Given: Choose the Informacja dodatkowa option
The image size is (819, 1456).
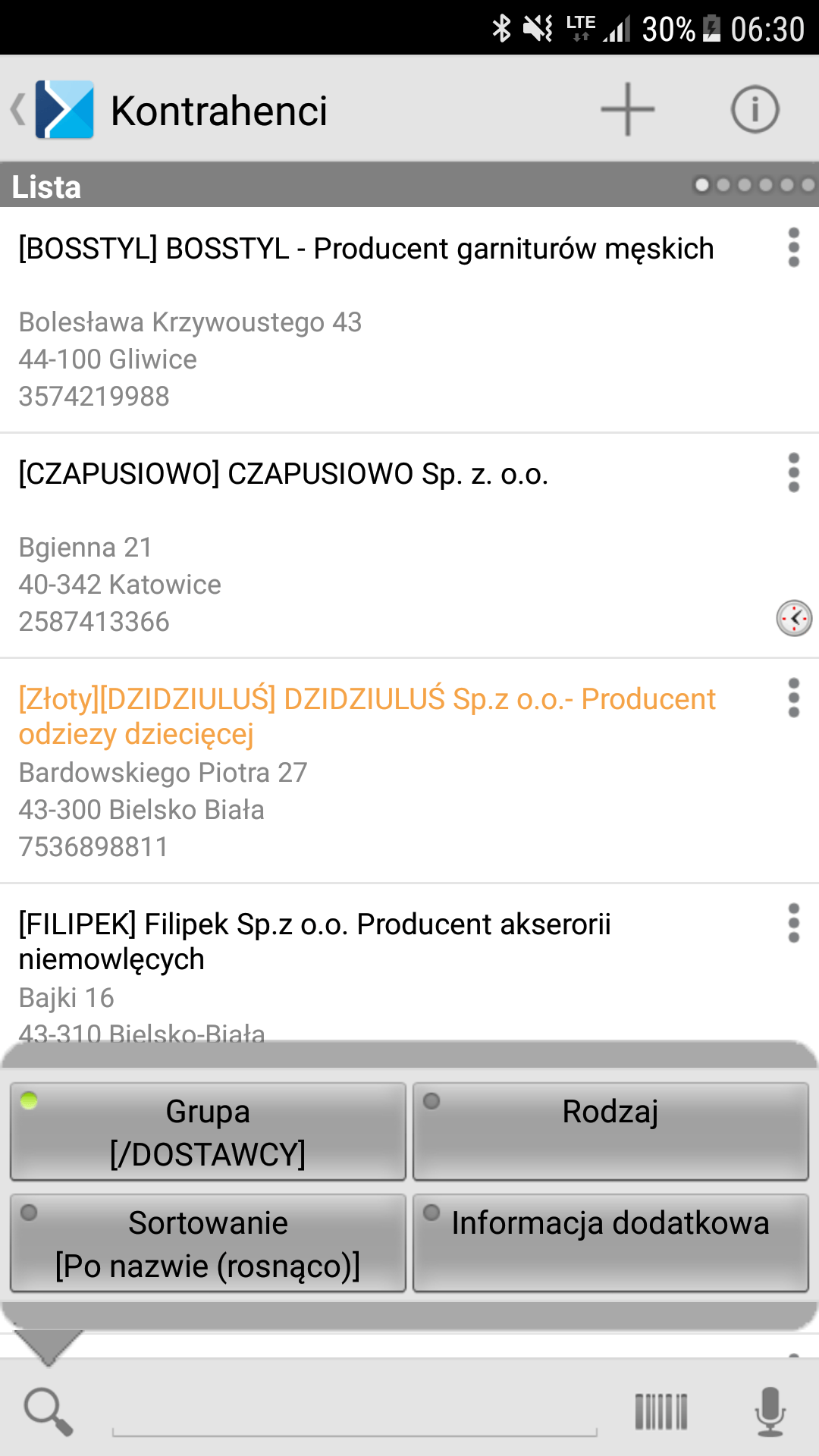Looking at the screenshot, I should [x=610, y=1244].
